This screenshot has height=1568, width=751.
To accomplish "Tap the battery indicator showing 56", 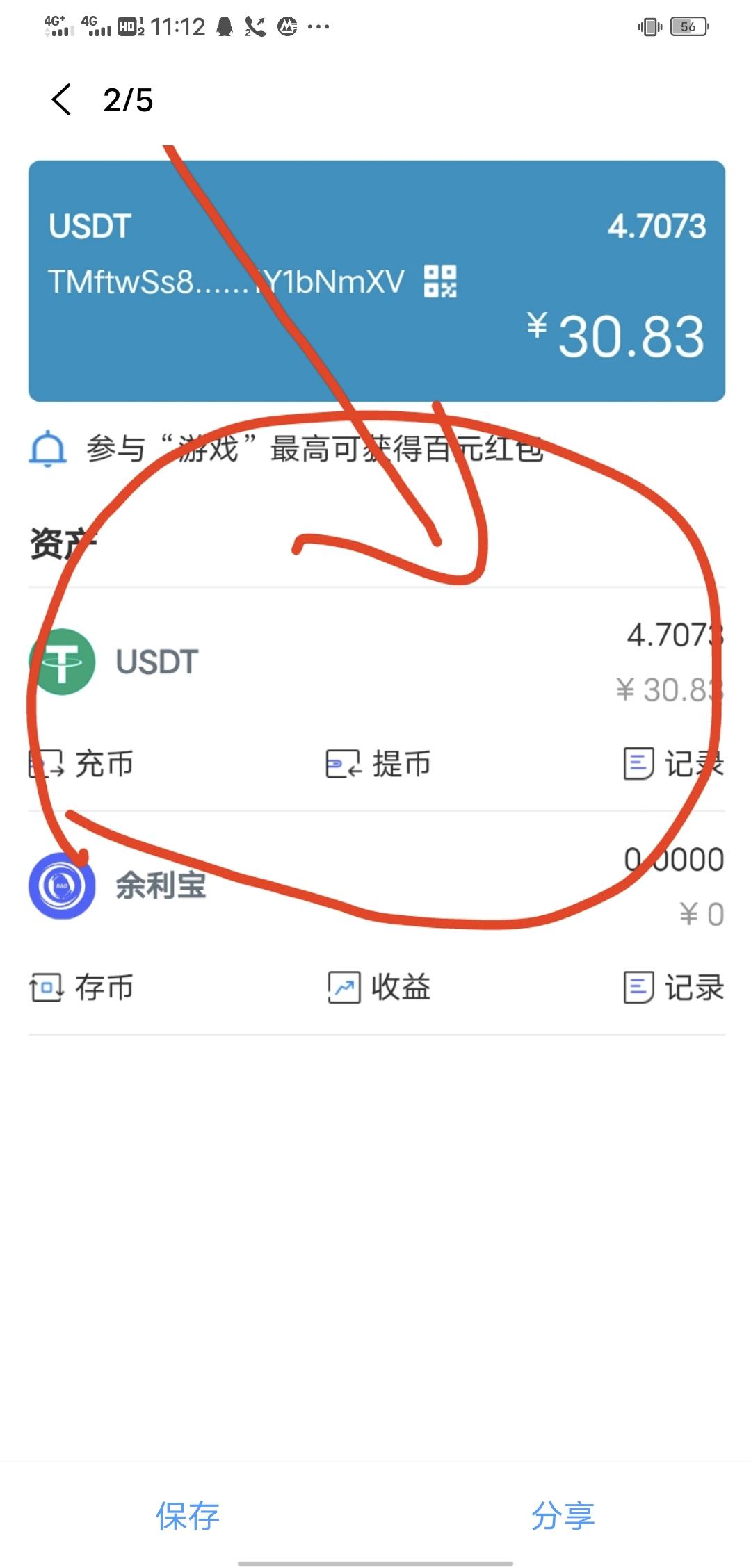I will [688, 26].
